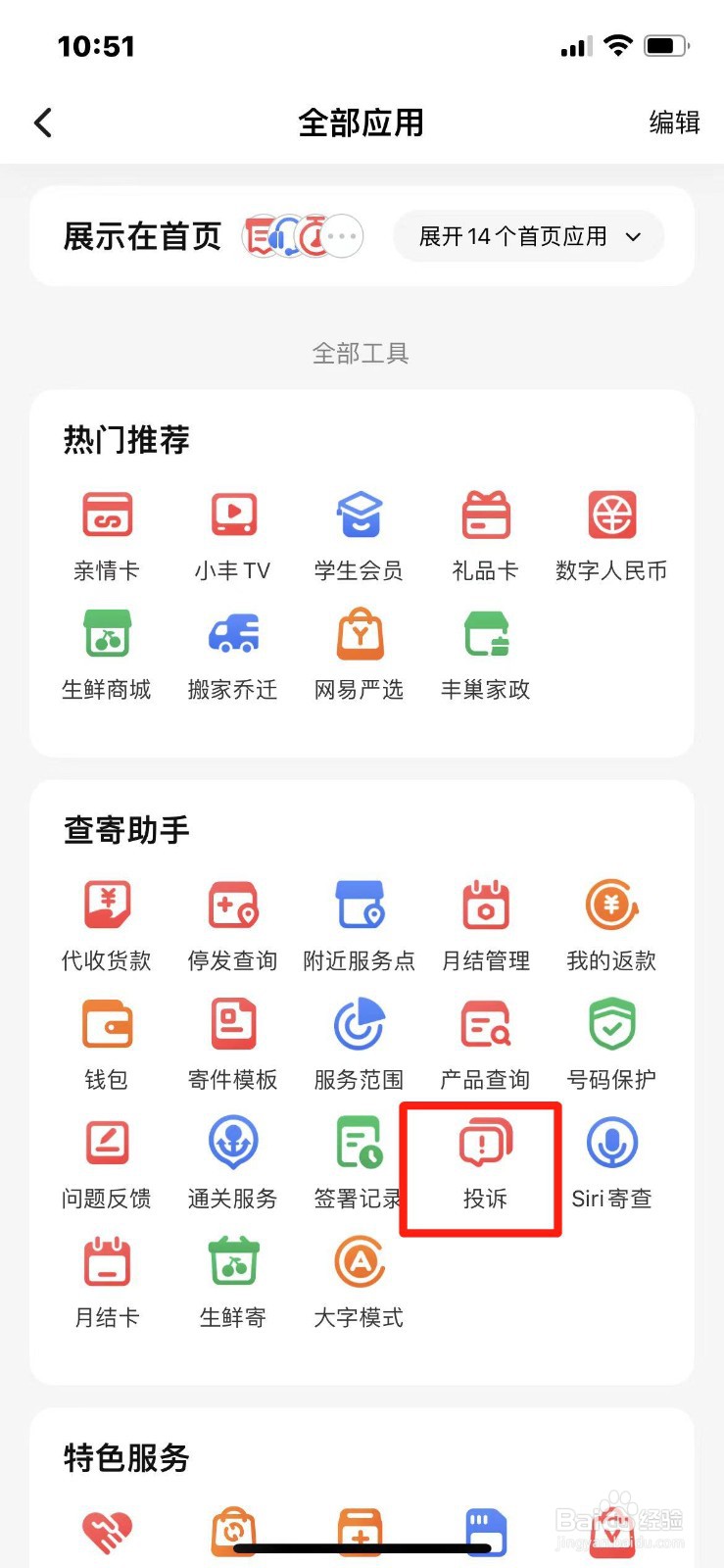The image size is (724, 1568).
Task: Tap 编辑 to edit the apps
Action: point(674,122)
